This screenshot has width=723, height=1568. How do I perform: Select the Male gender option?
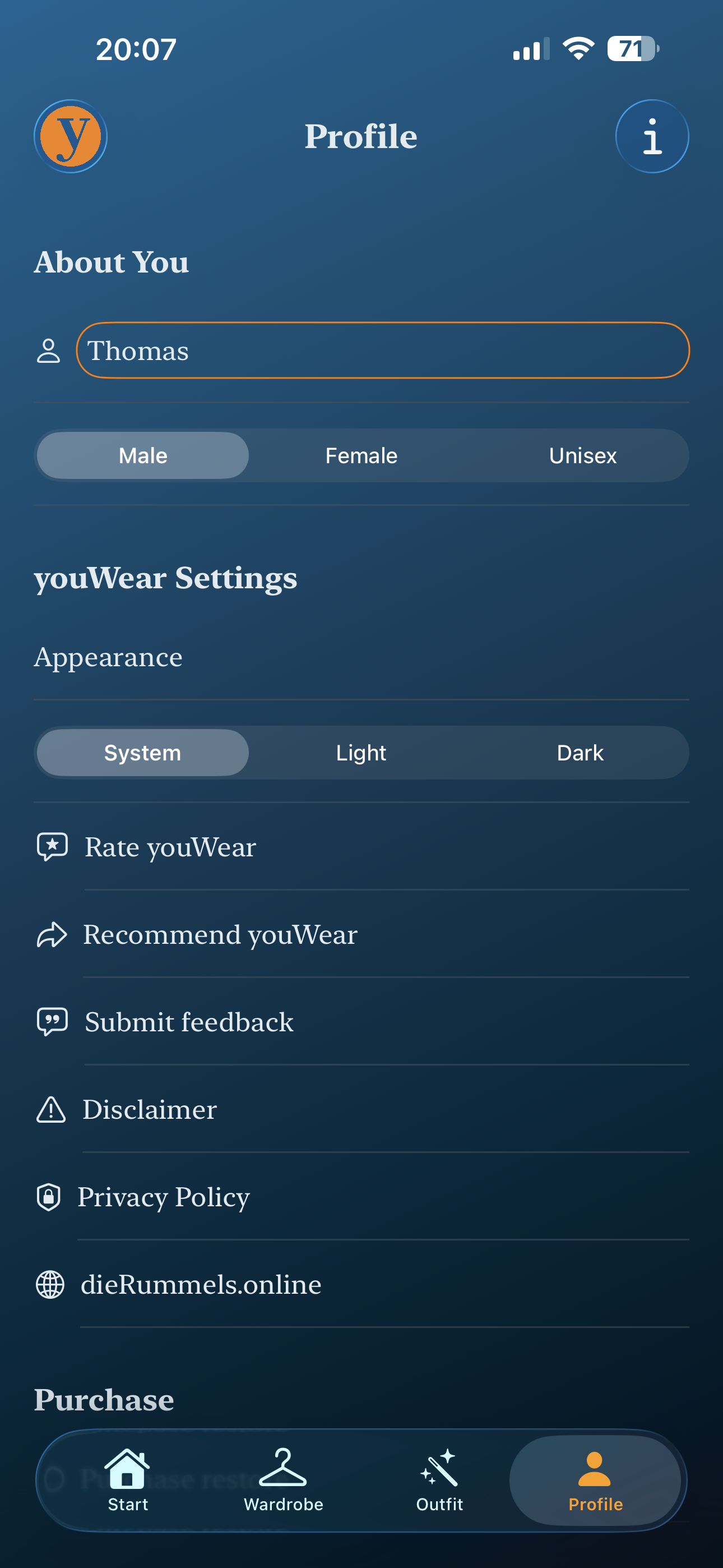(143, 455)
